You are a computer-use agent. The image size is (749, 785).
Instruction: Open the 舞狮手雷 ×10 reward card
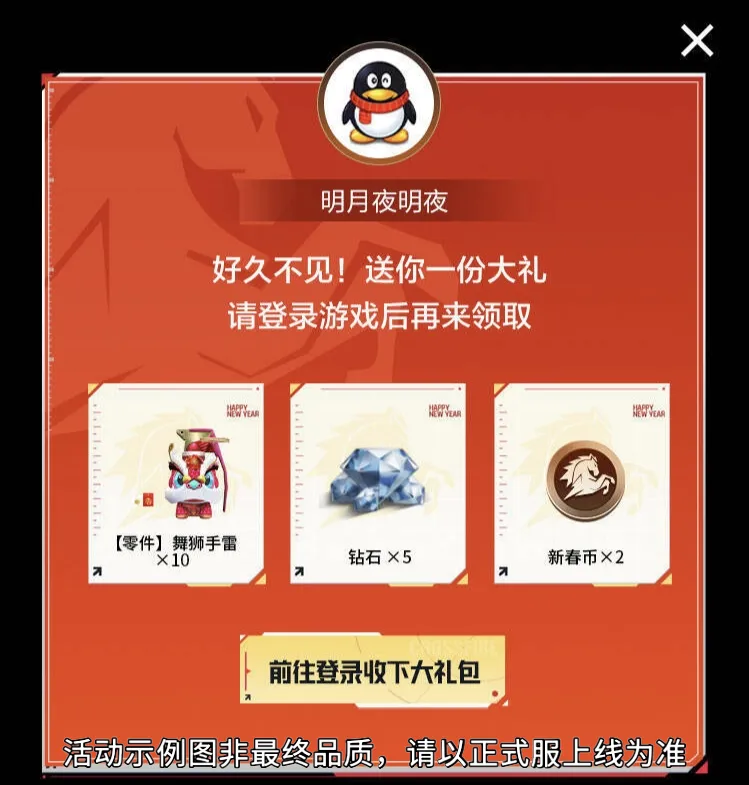(177, 484)
